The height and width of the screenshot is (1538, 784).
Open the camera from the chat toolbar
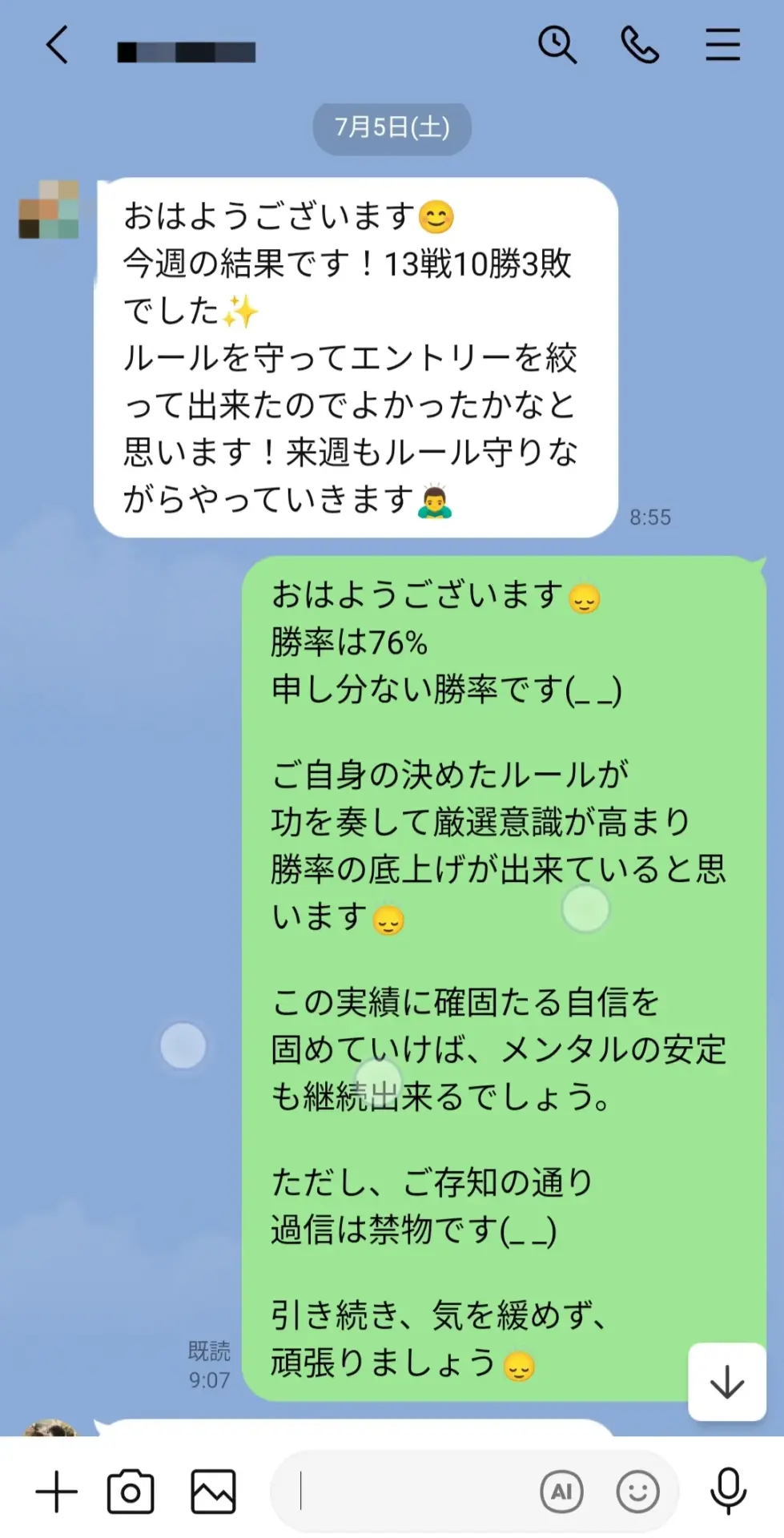click(131, 1492)
